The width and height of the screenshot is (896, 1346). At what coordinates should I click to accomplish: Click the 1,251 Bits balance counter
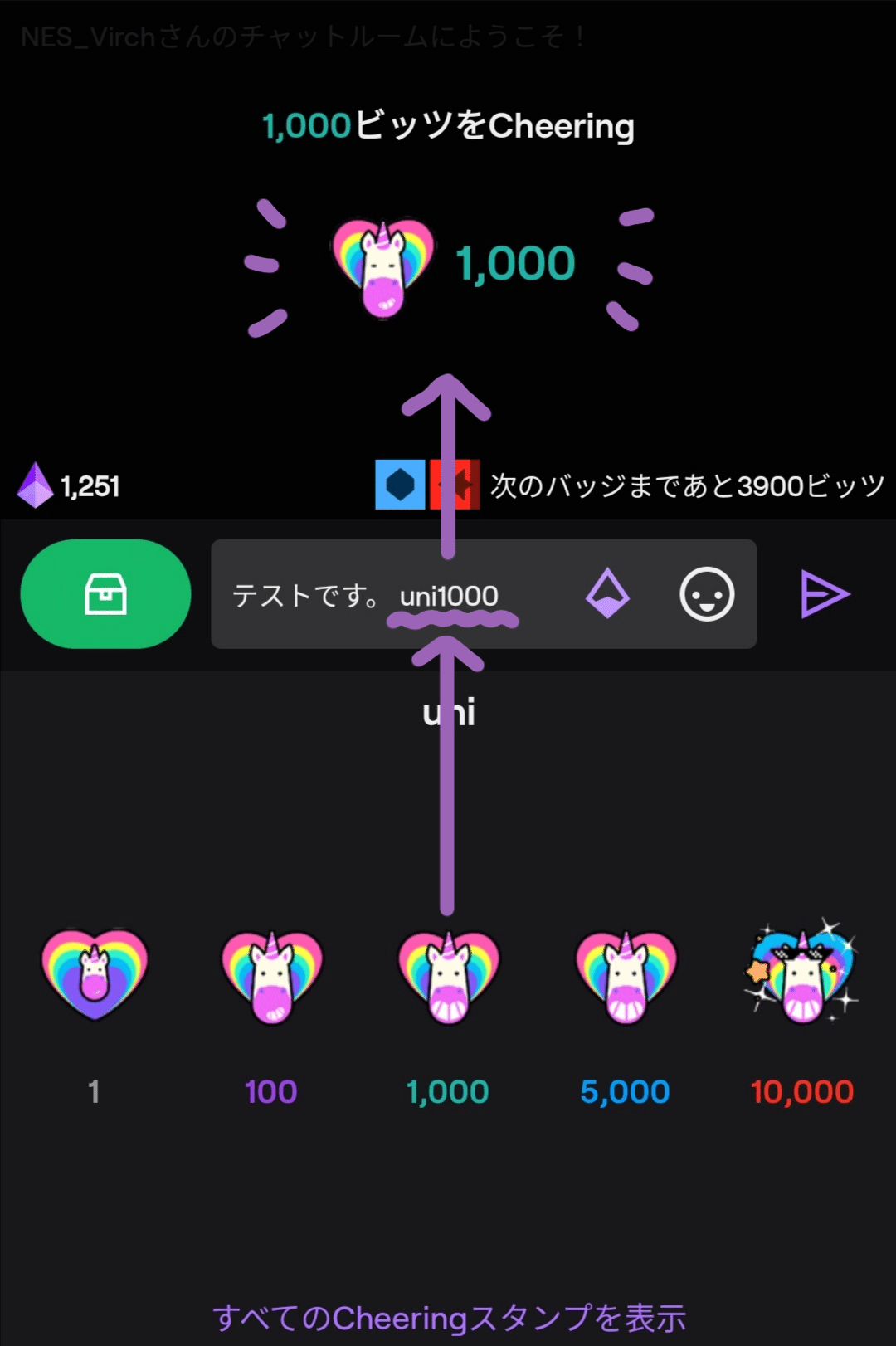(88, 487)
